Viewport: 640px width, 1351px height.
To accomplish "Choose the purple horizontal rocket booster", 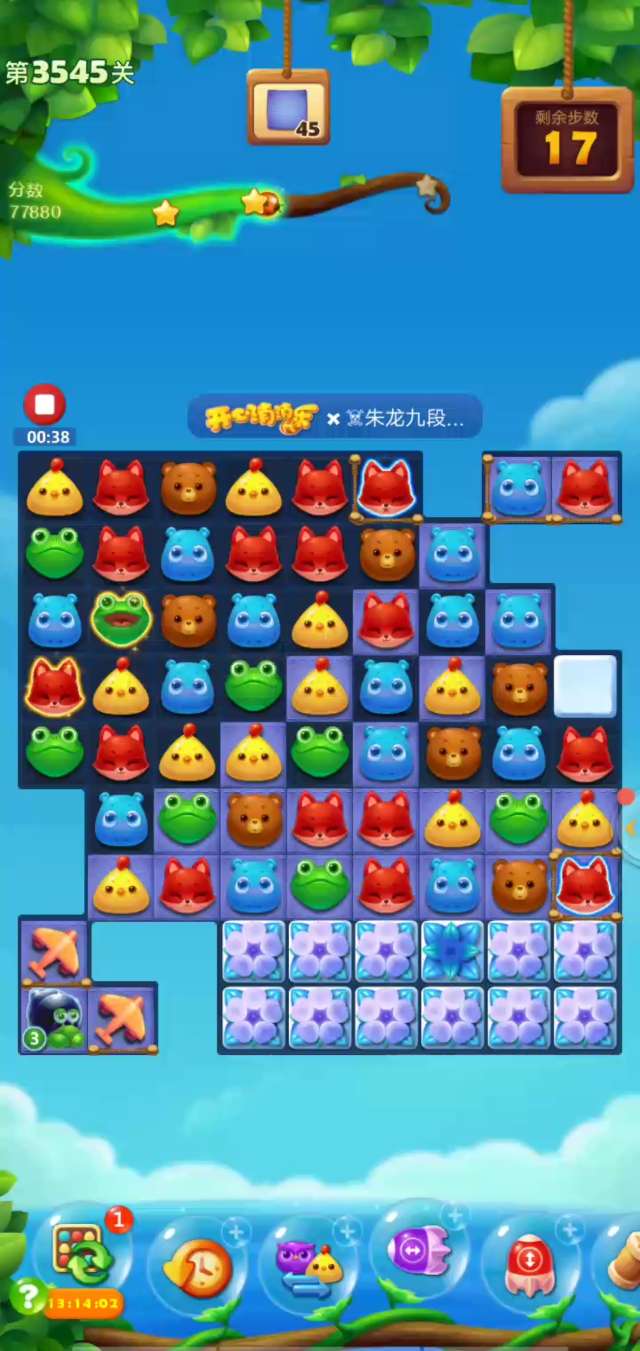I will coord(419,1250).
